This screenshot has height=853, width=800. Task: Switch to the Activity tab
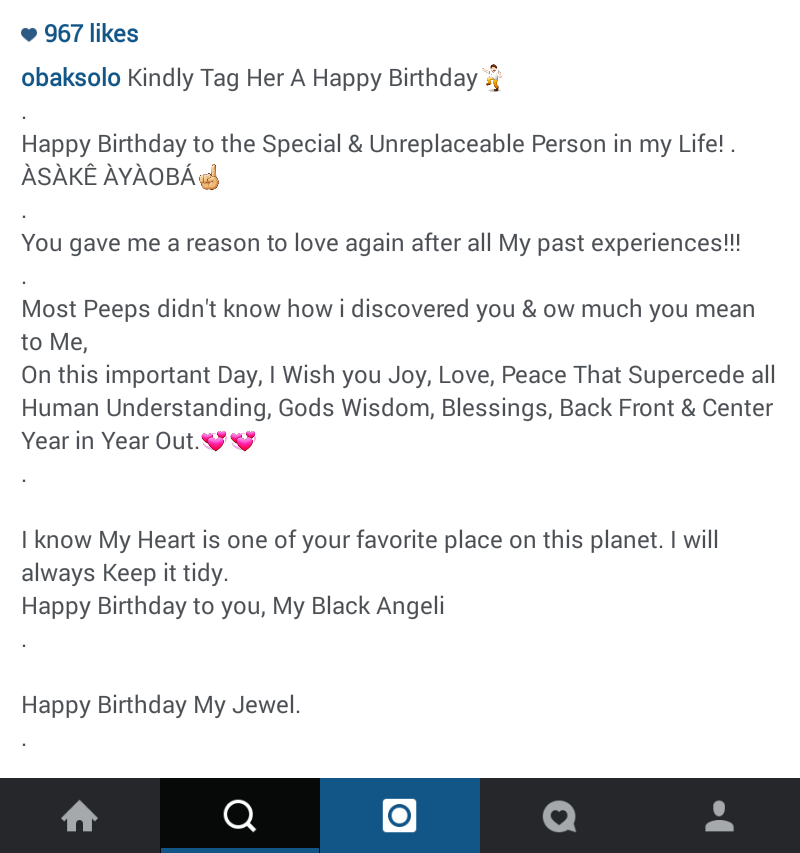(x=559, y=816)
